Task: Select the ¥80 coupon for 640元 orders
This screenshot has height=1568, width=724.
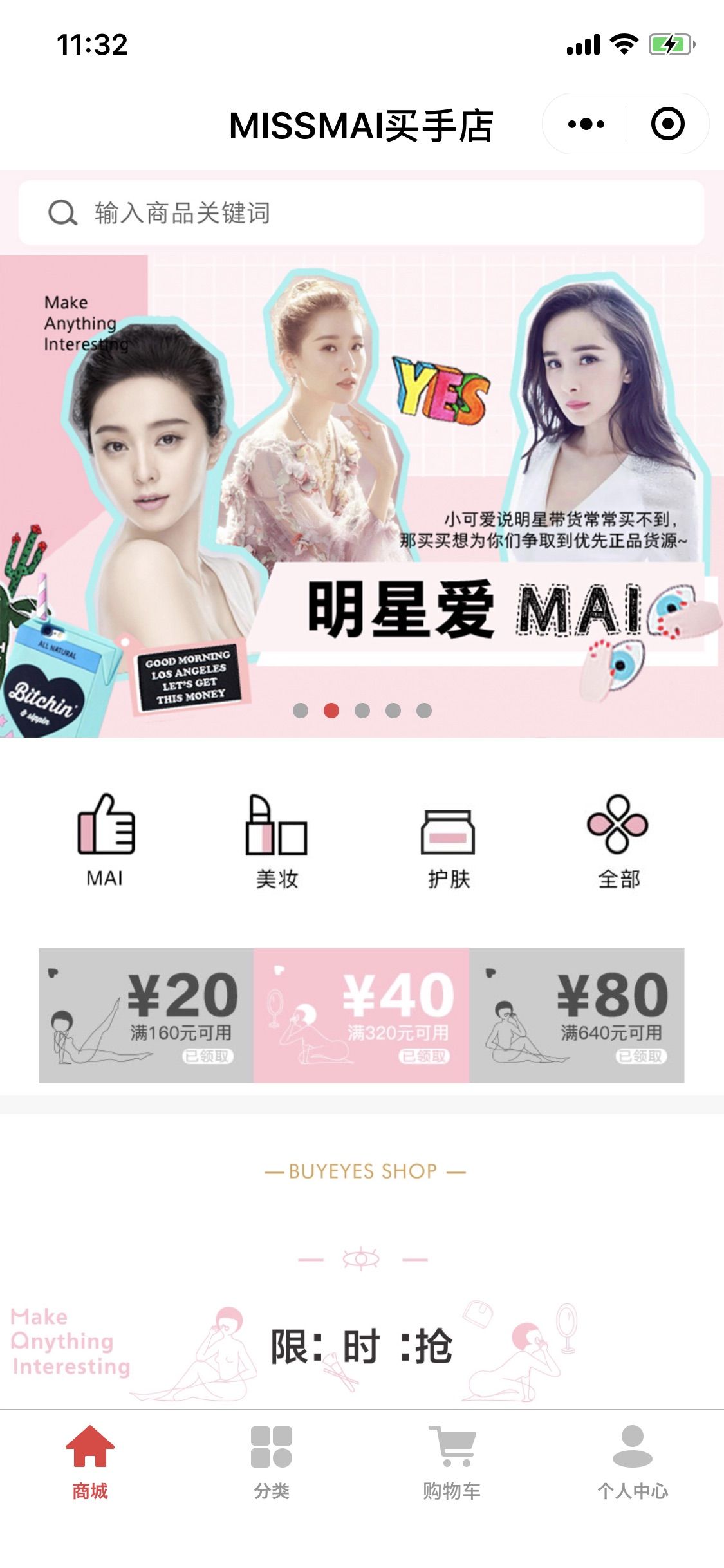Action: [x=577, y=1016]
